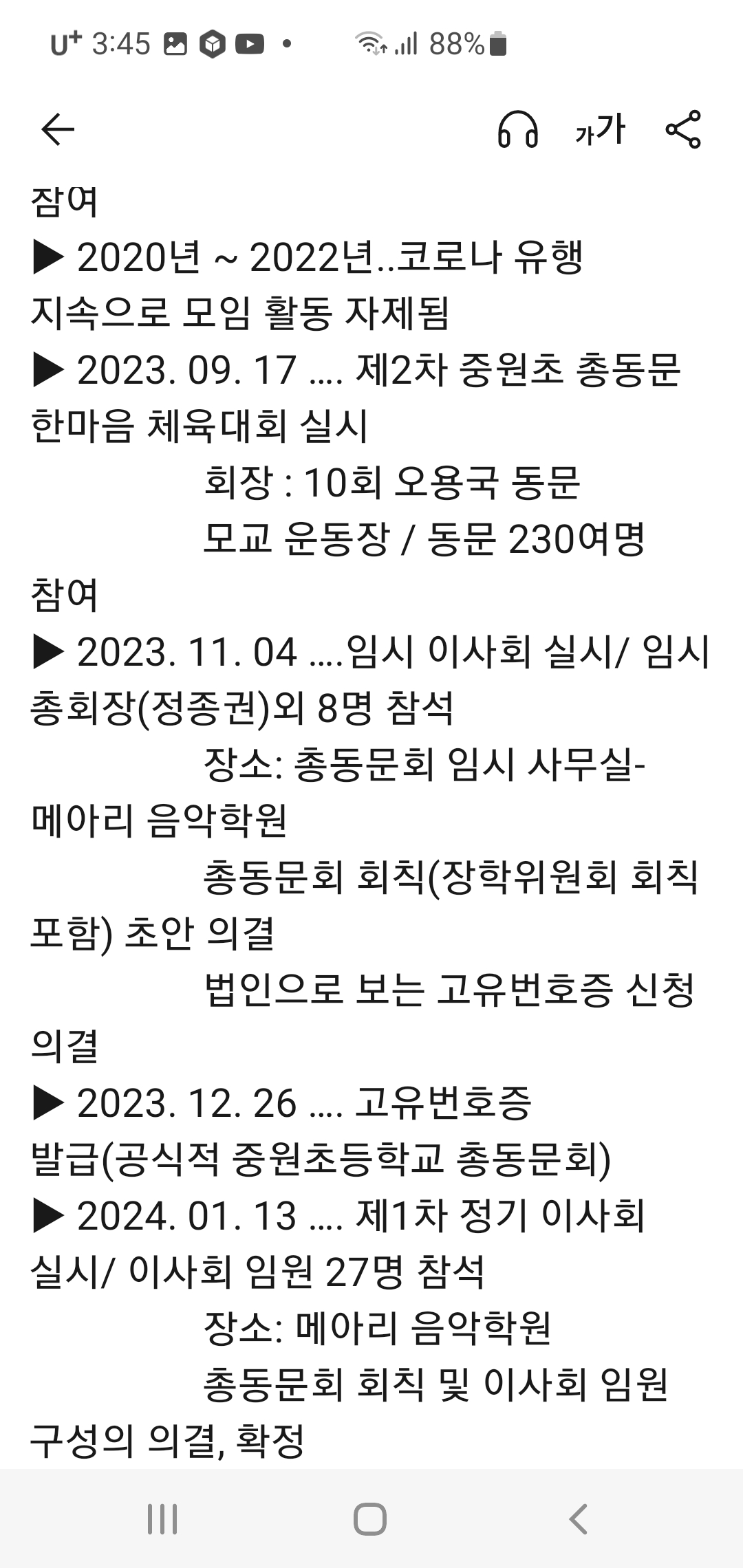Tap the system back button
The image size is (743, 1568).
tap(578, 1519)
